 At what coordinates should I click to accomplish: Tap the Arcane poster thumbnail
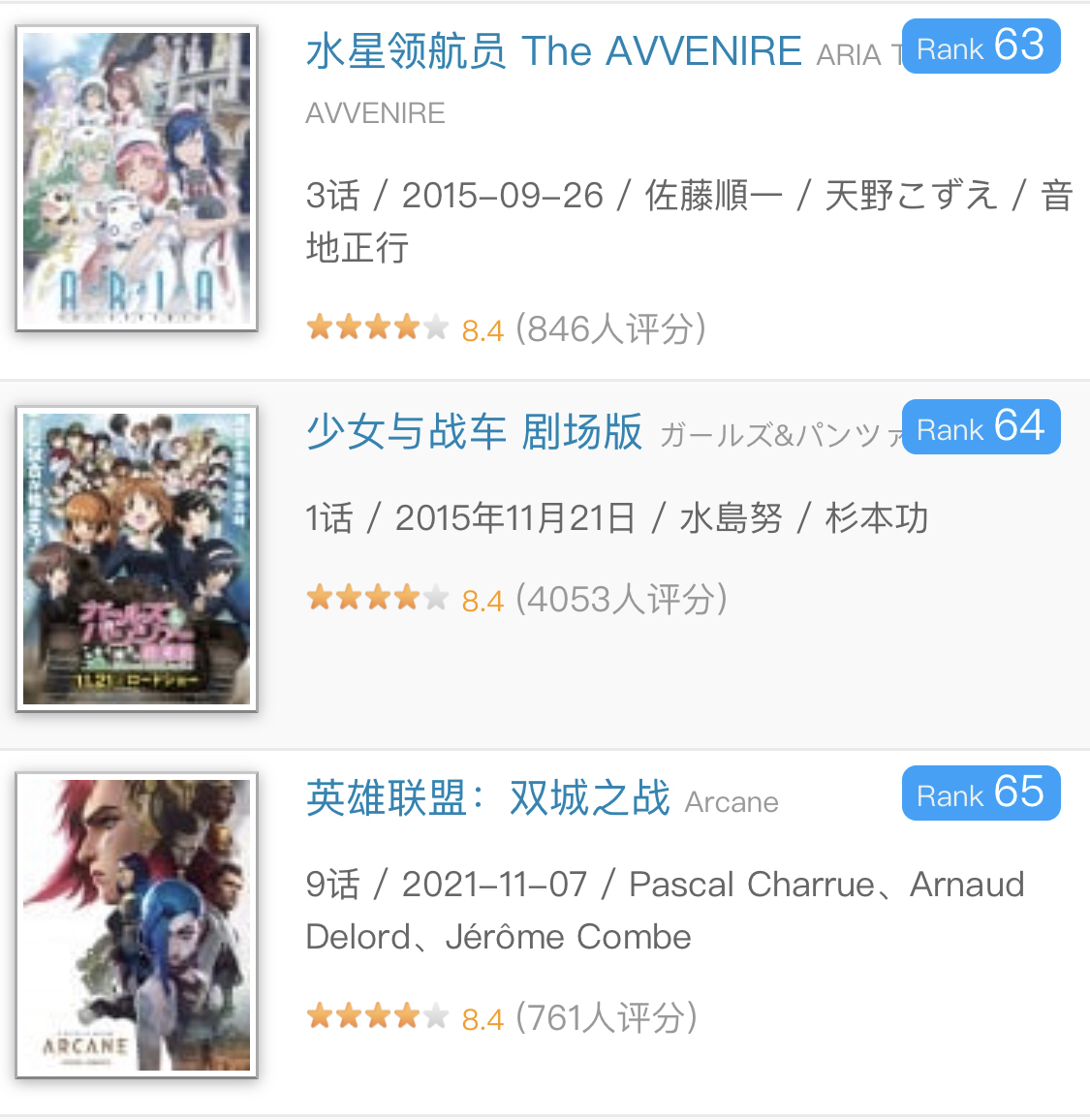(x=137, y=925)
